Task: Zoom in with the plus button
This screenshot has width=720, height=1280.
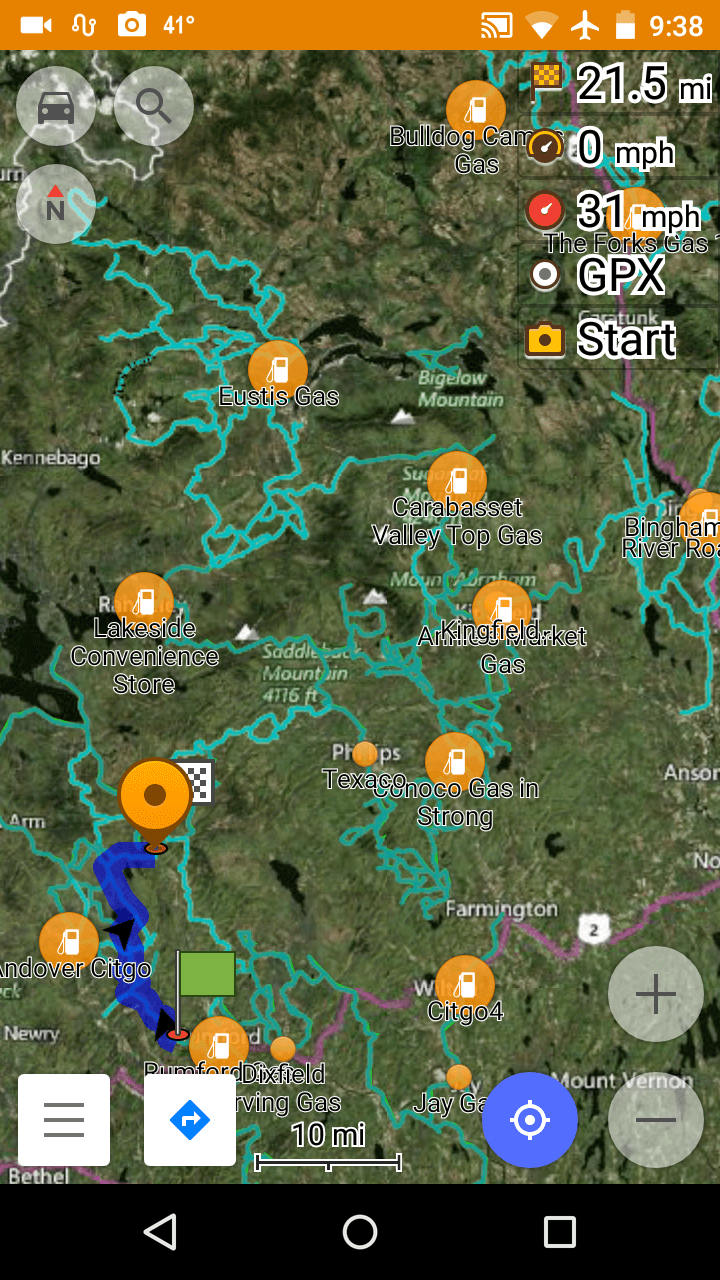Action: point(656,994)
